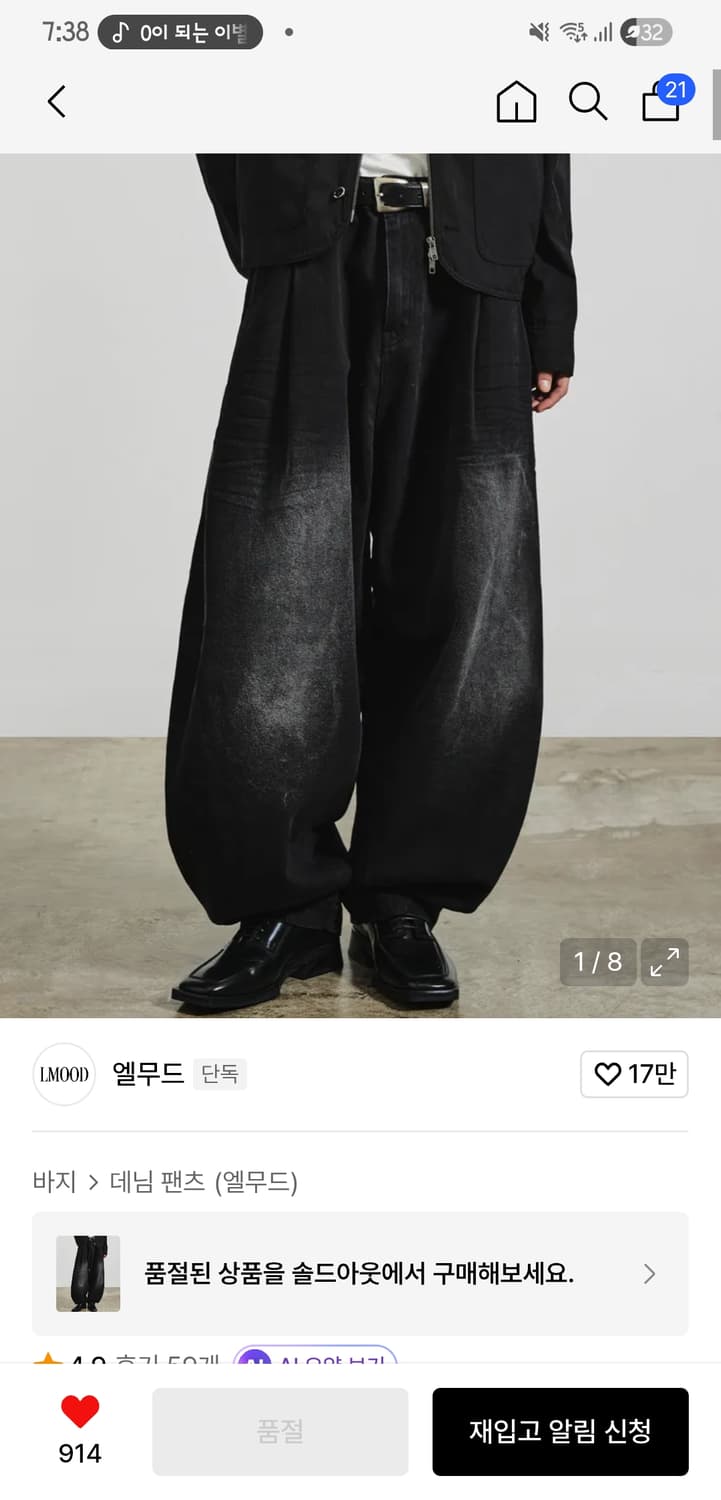This screenshot has height=1500, width=721.
Task: Expand the 솔드아웃 purchase banner chevron
Action: point(649,1273)
